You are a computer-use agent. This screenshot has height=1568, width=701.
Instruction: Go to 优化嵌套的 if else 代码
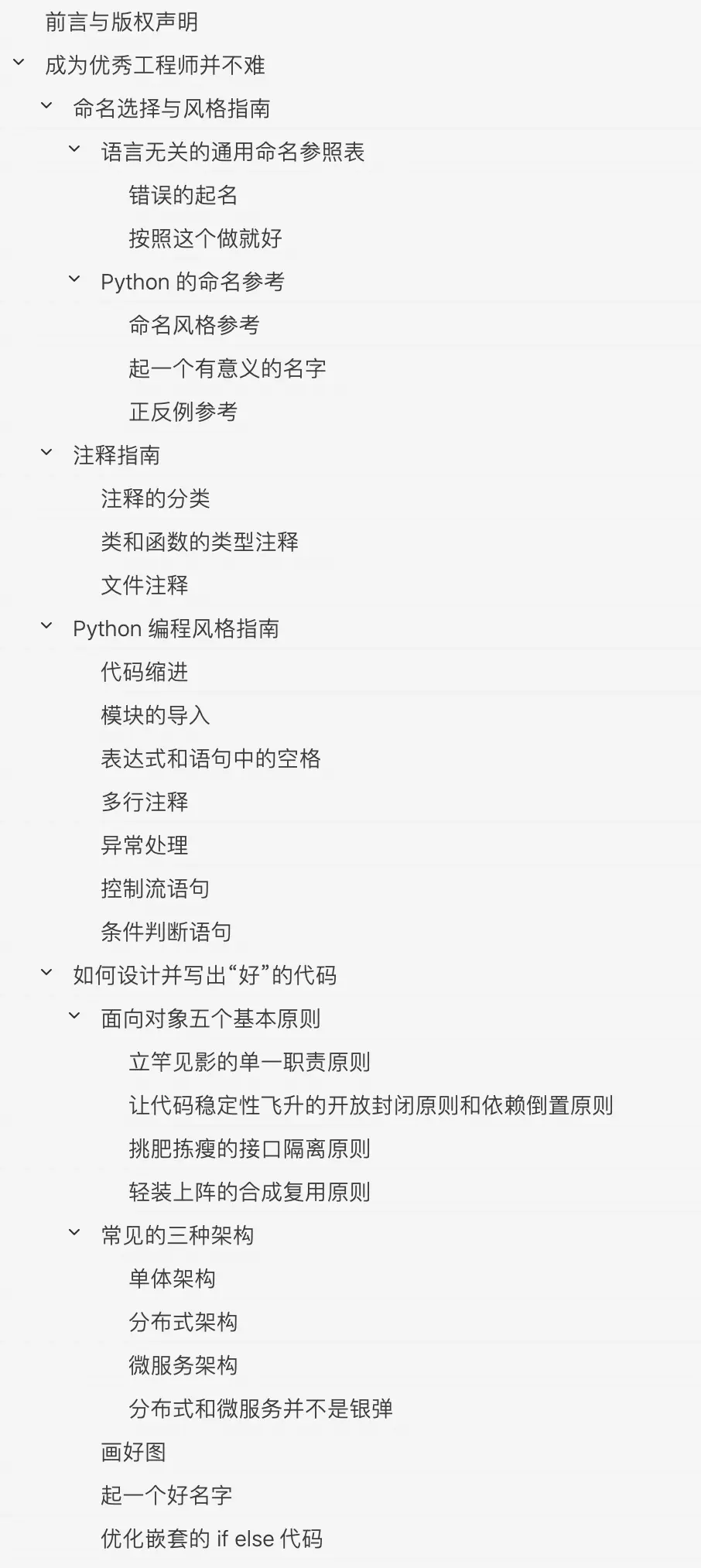(211, 1539)
